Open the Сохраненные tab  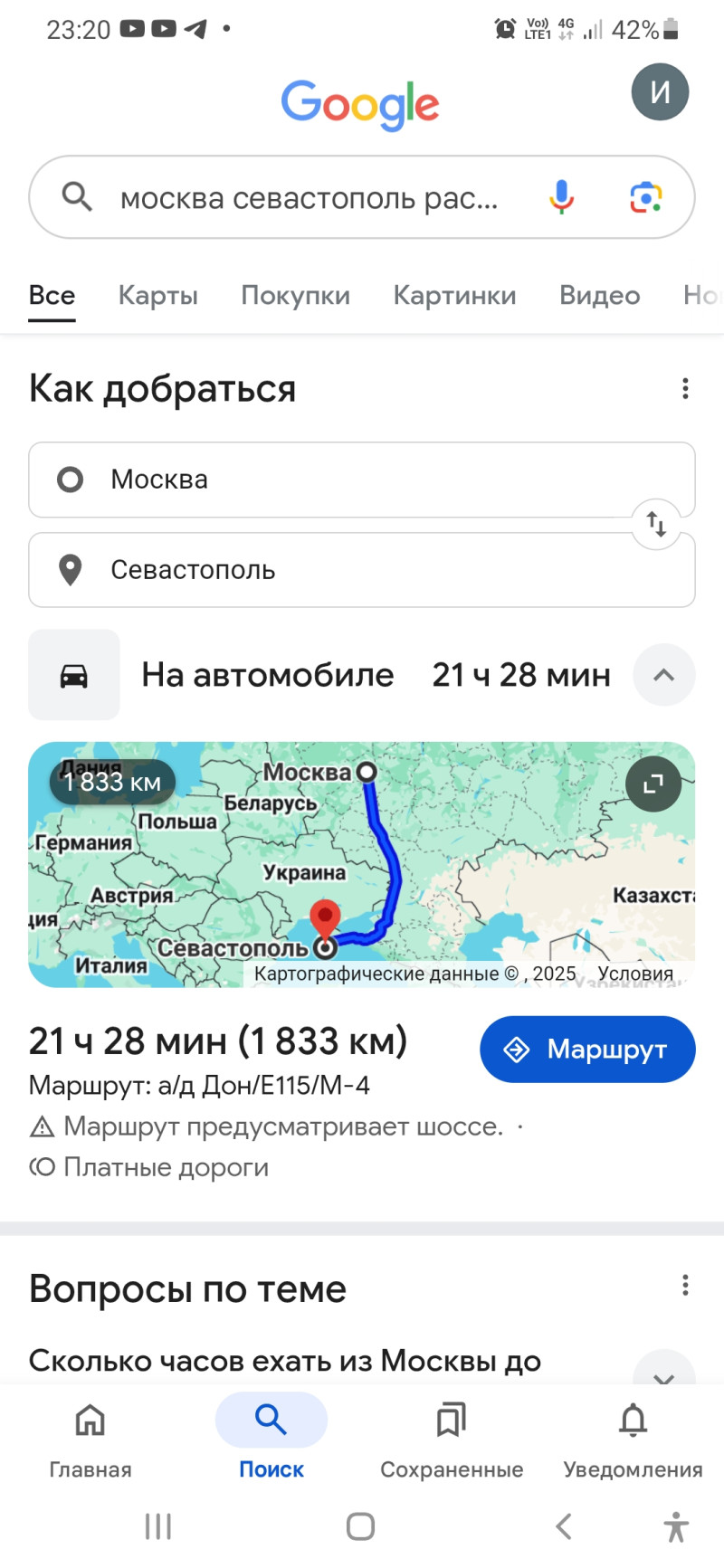tap(452, 1436)
